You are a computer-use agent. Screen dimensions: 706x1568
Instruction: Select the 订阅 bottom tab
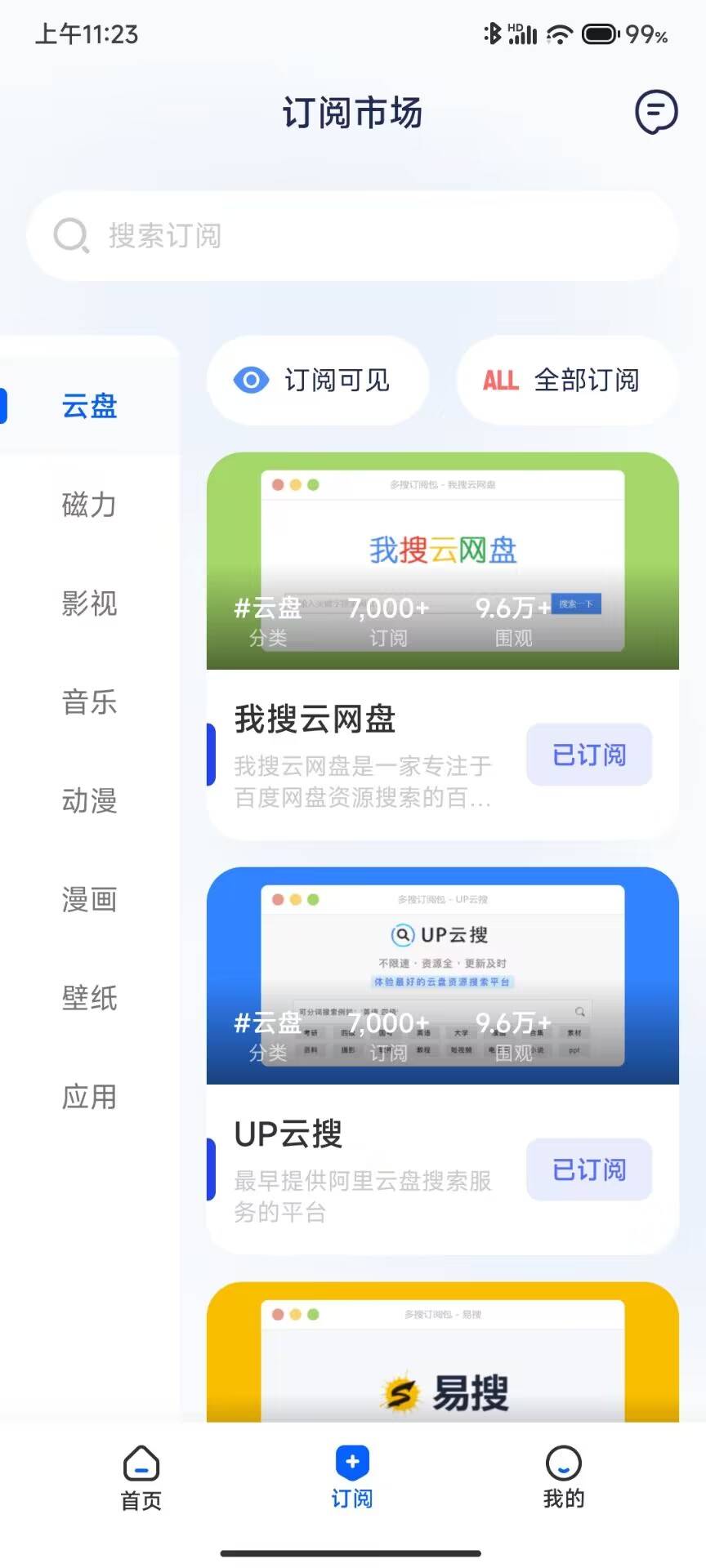[x=352, y=1478]
